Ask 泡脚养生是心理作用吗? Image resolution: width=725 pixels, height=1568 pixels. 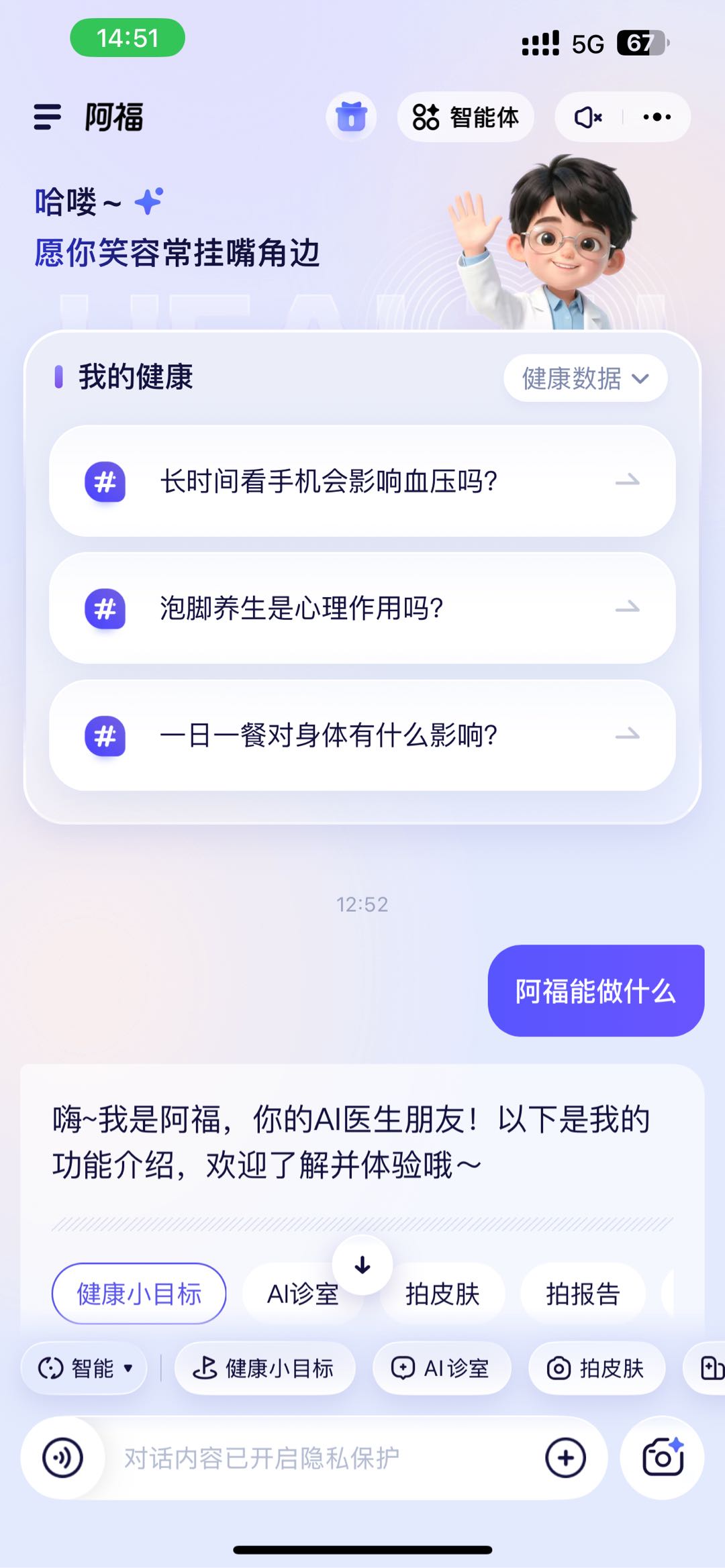coord(362,608)
